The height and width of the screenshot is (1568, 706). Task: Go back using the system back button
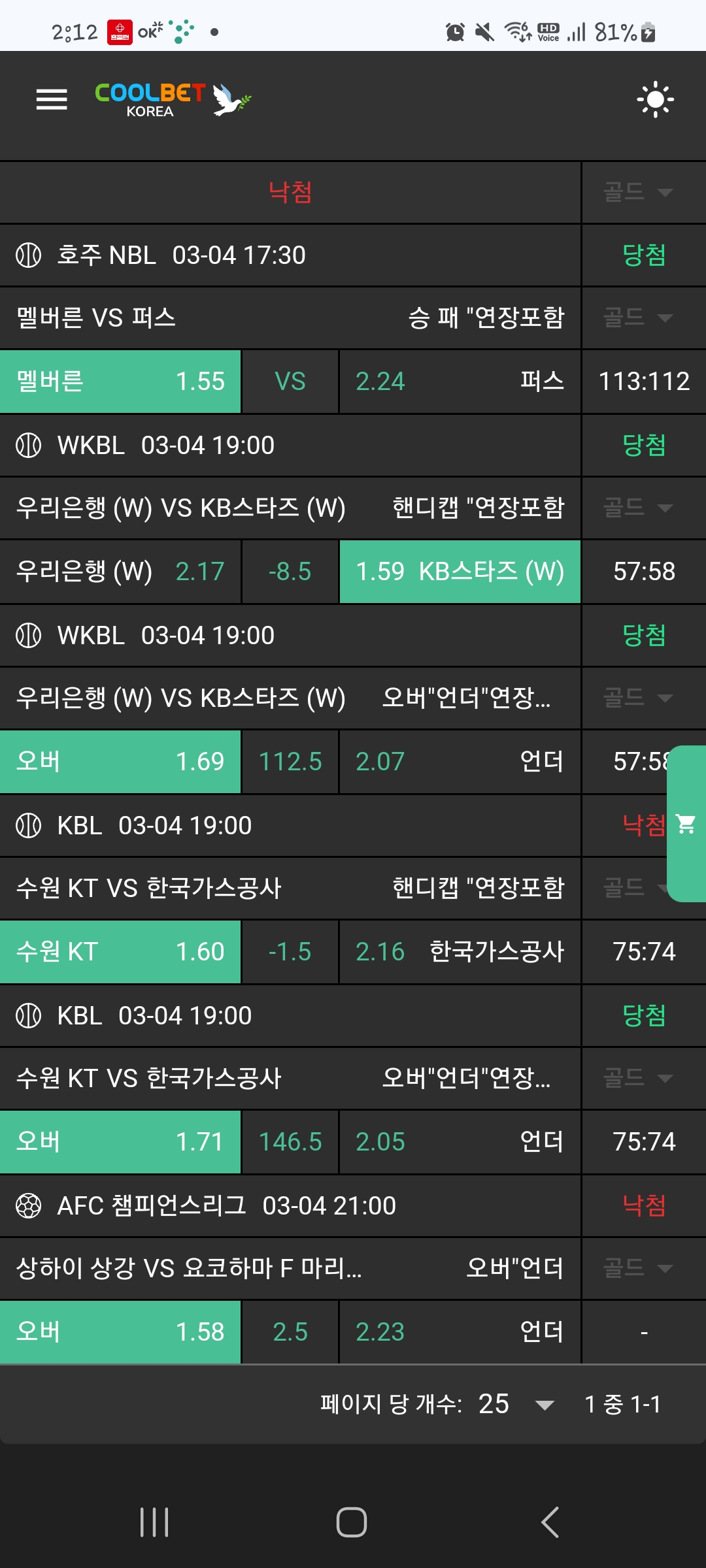click(x=550, y=1522)
